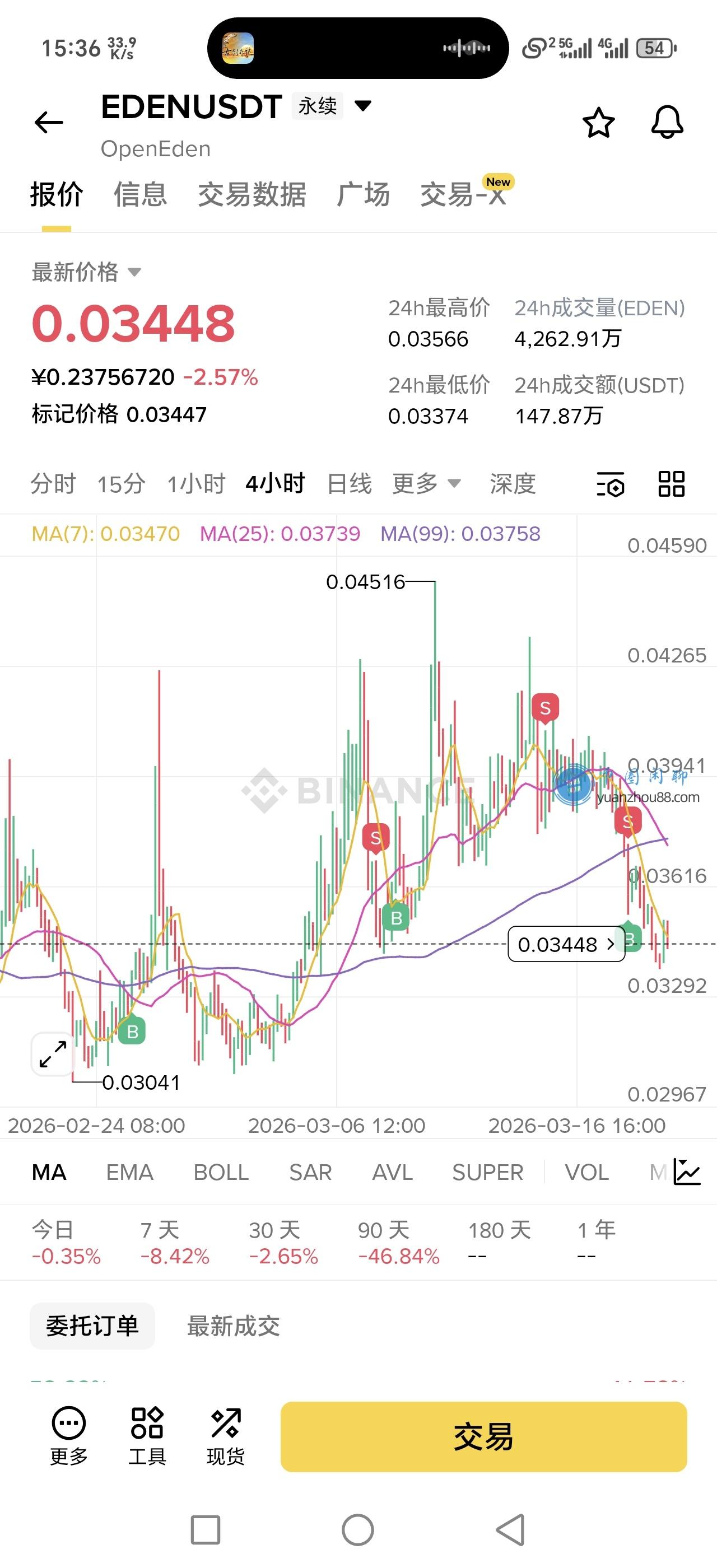Select the 日线 chart interval

click(349, 484)
